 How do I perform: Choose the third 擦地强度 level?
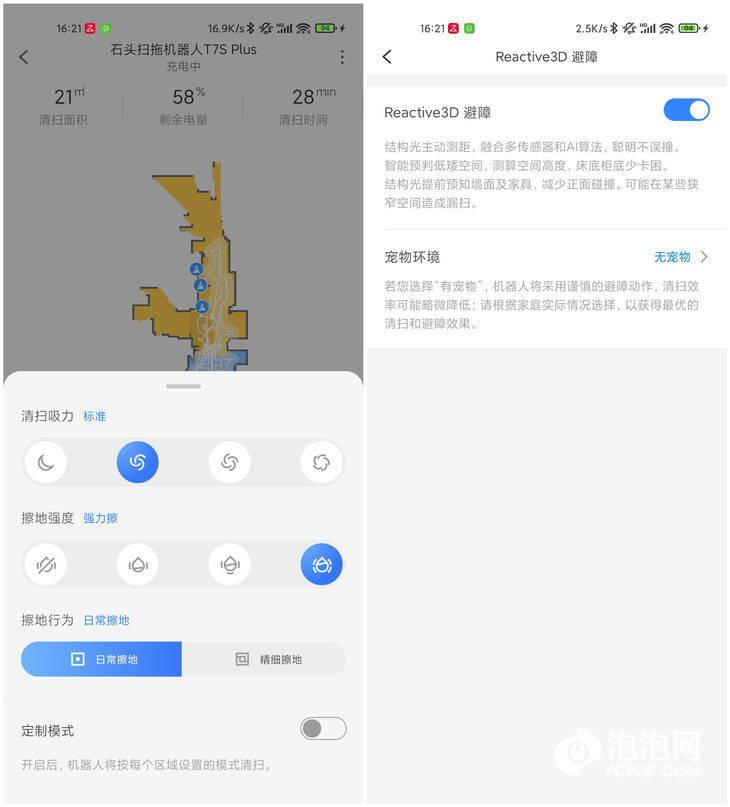(x=230, y=564)
